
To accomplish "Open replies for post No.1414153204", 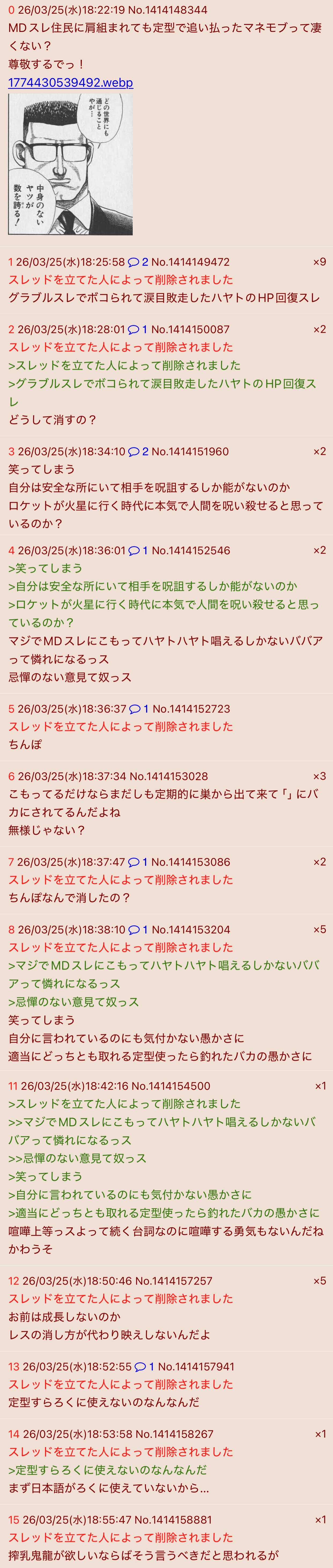I will click(x=139, y=930).
